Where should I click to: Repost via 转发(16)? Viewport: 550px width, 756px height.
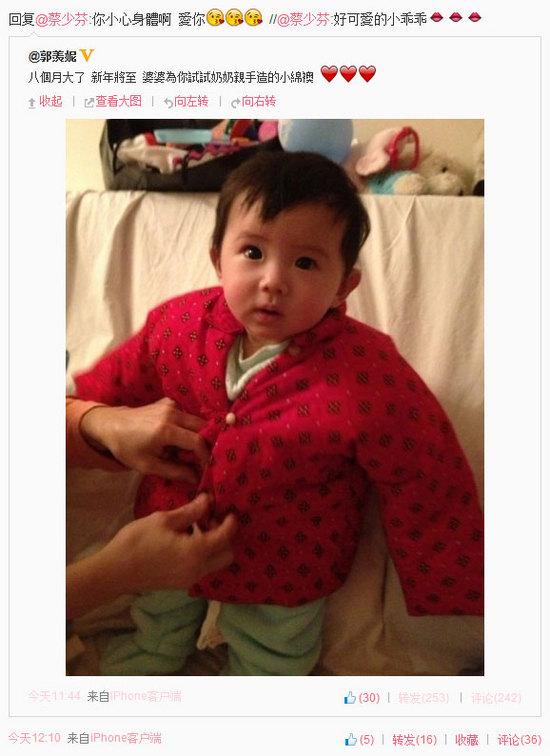tap(414, 739)
